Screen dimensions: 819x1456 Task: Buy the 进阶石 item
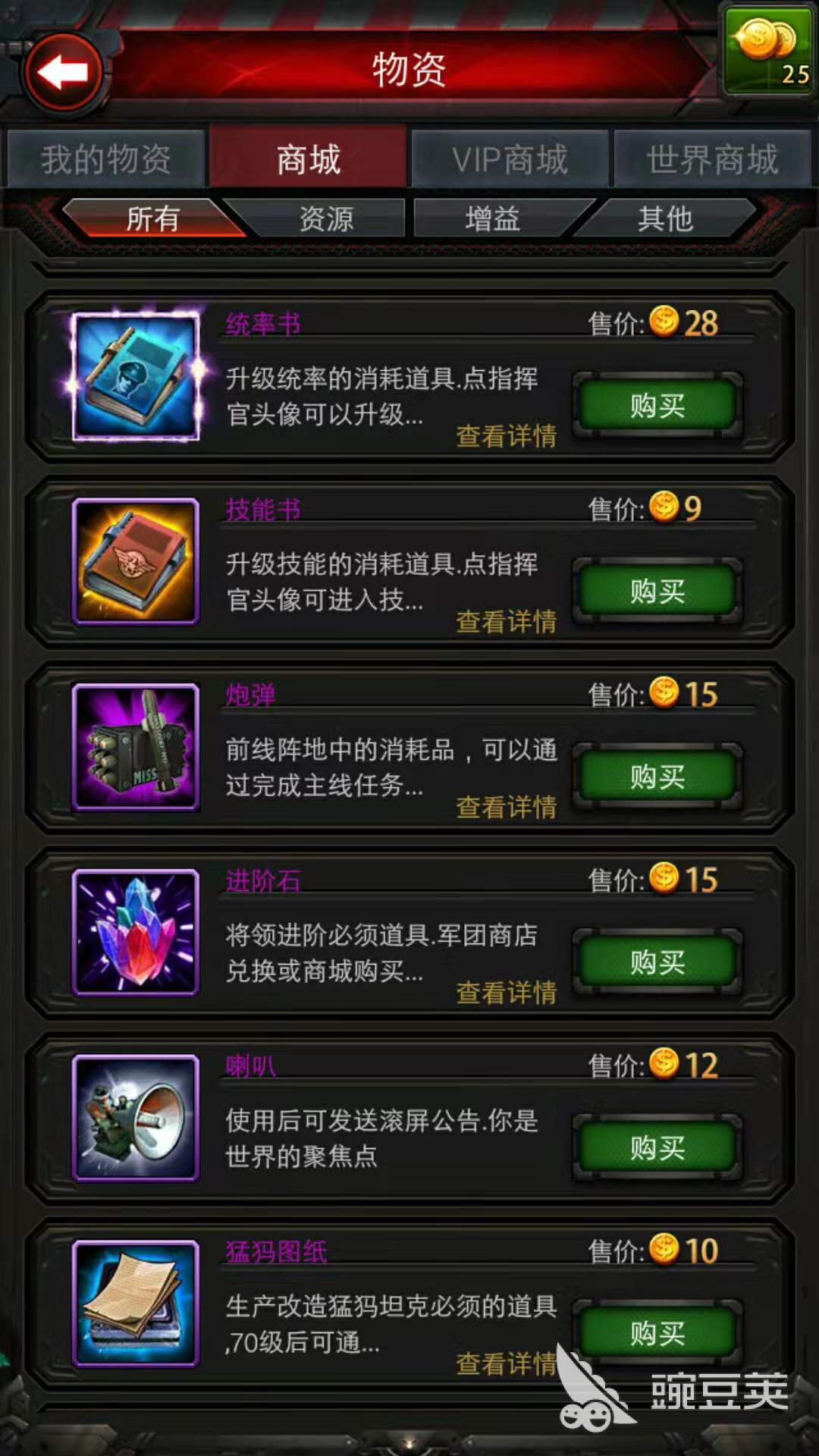657,963
